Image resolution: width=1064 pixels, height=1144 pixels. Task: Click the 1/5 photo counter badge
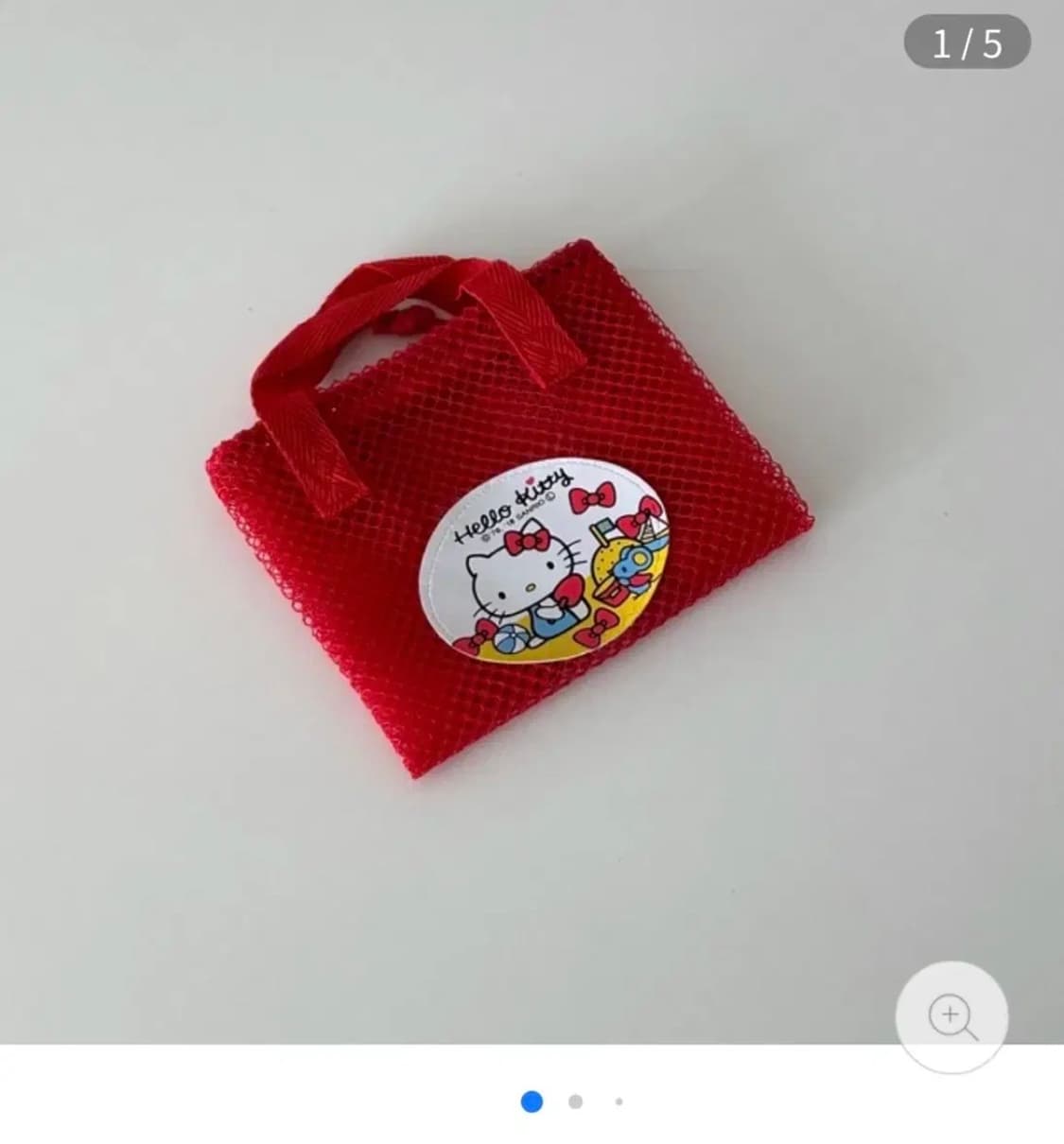coord(963,41)
